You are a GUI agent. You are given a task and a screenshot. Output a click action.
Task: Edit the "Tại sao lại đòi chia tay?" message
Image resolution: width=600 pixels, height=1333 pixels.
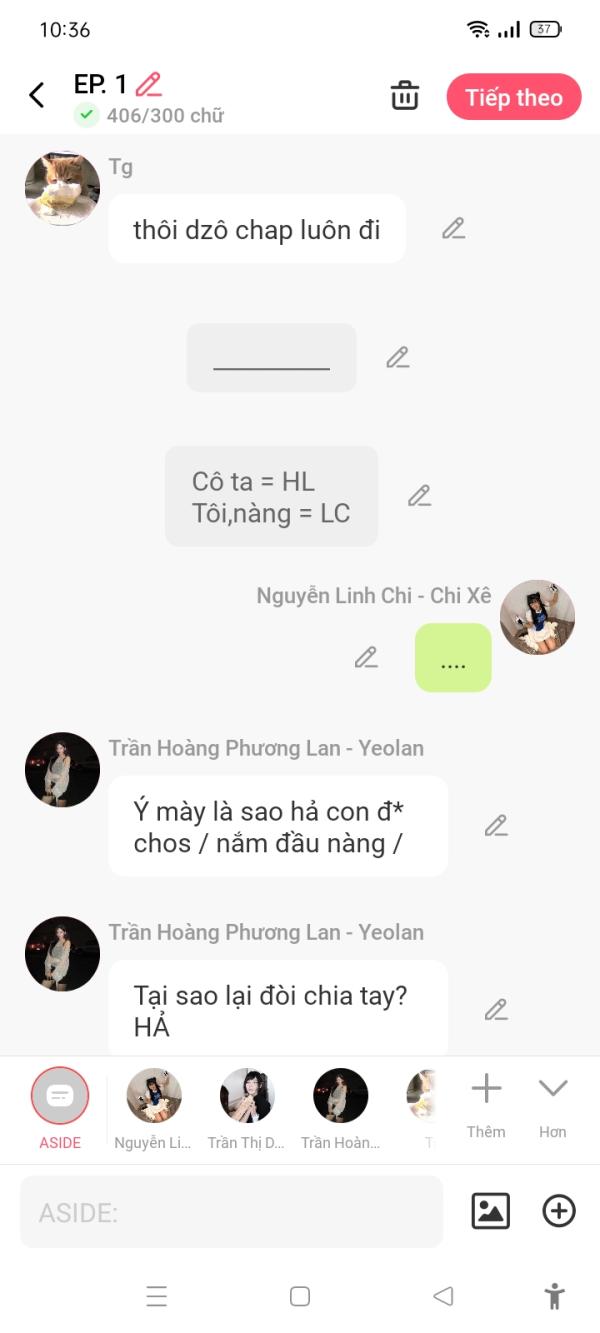[x=496, y=1010]
